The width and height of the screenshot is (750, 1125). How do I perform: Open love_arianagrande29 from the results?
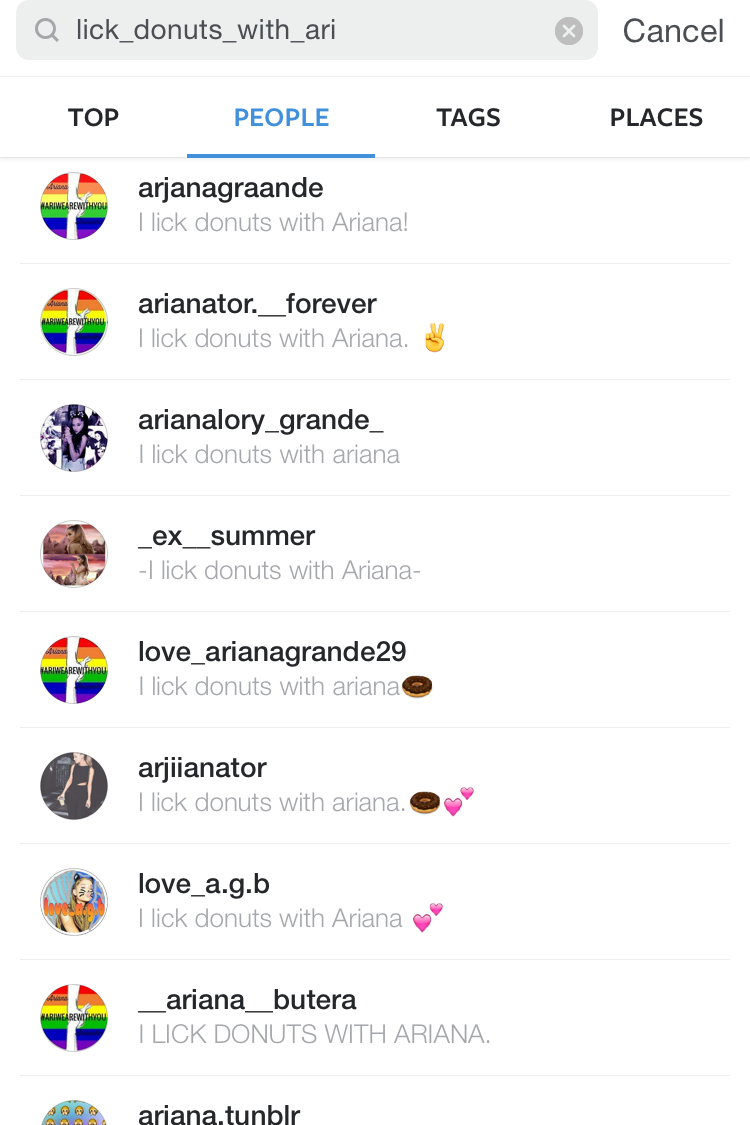[272, 668]
